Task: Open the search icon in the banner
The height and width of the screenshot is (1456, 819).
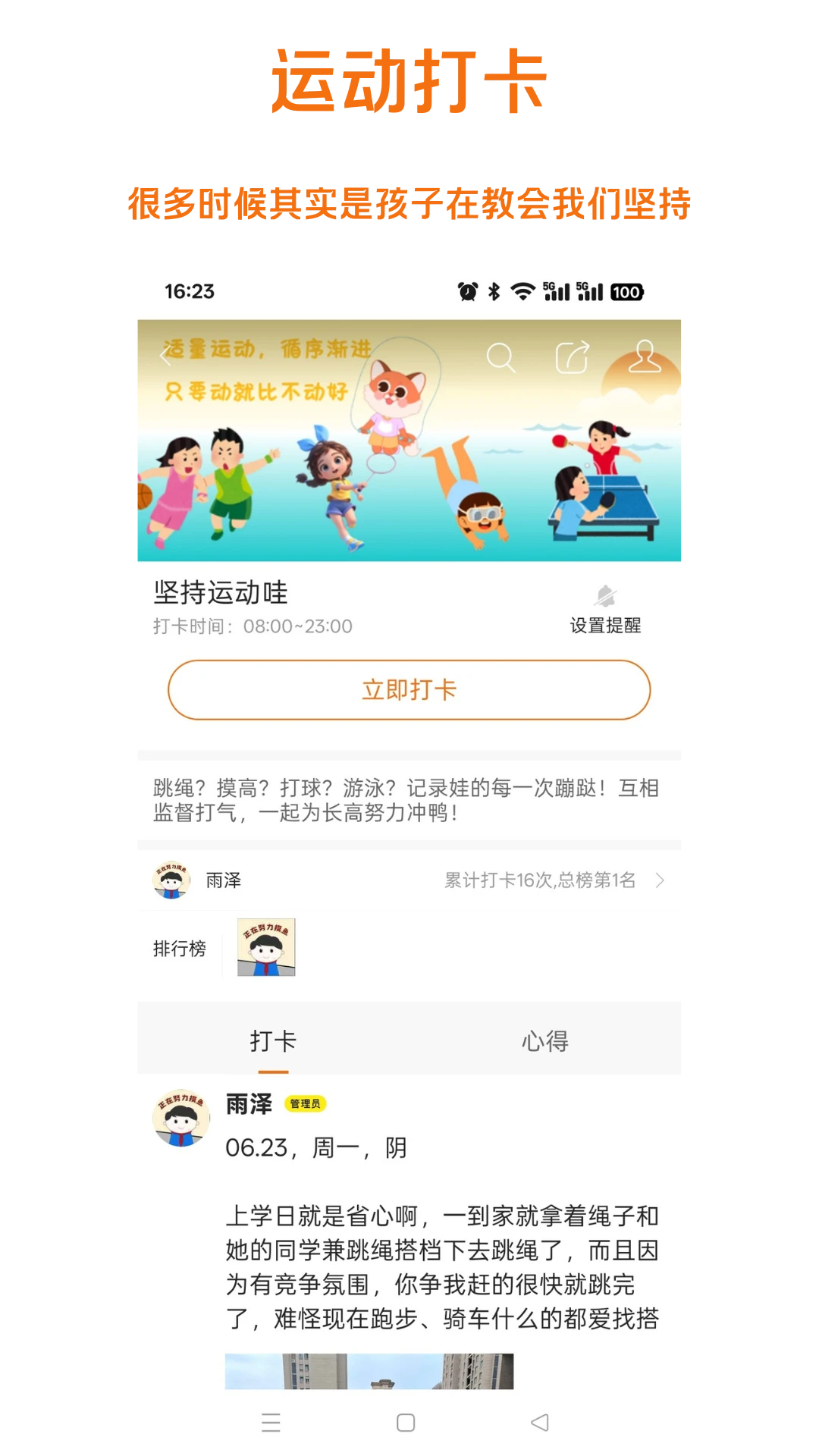Action: [x=502, y=358]
